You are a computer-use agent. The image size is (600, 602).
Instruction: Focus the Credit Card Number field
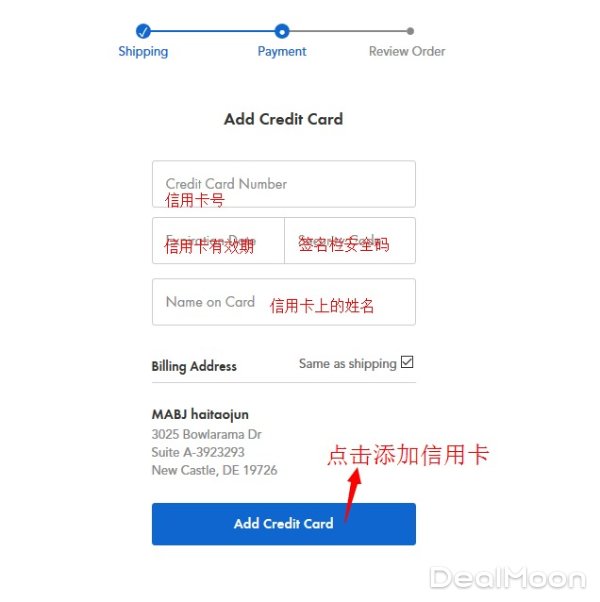(283, 184)
